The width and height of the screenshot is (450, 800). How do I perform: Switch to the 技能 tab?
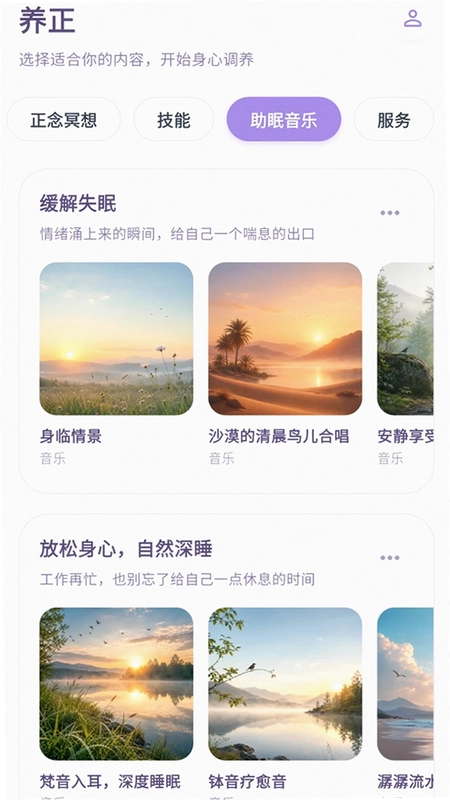click(173, 120)
